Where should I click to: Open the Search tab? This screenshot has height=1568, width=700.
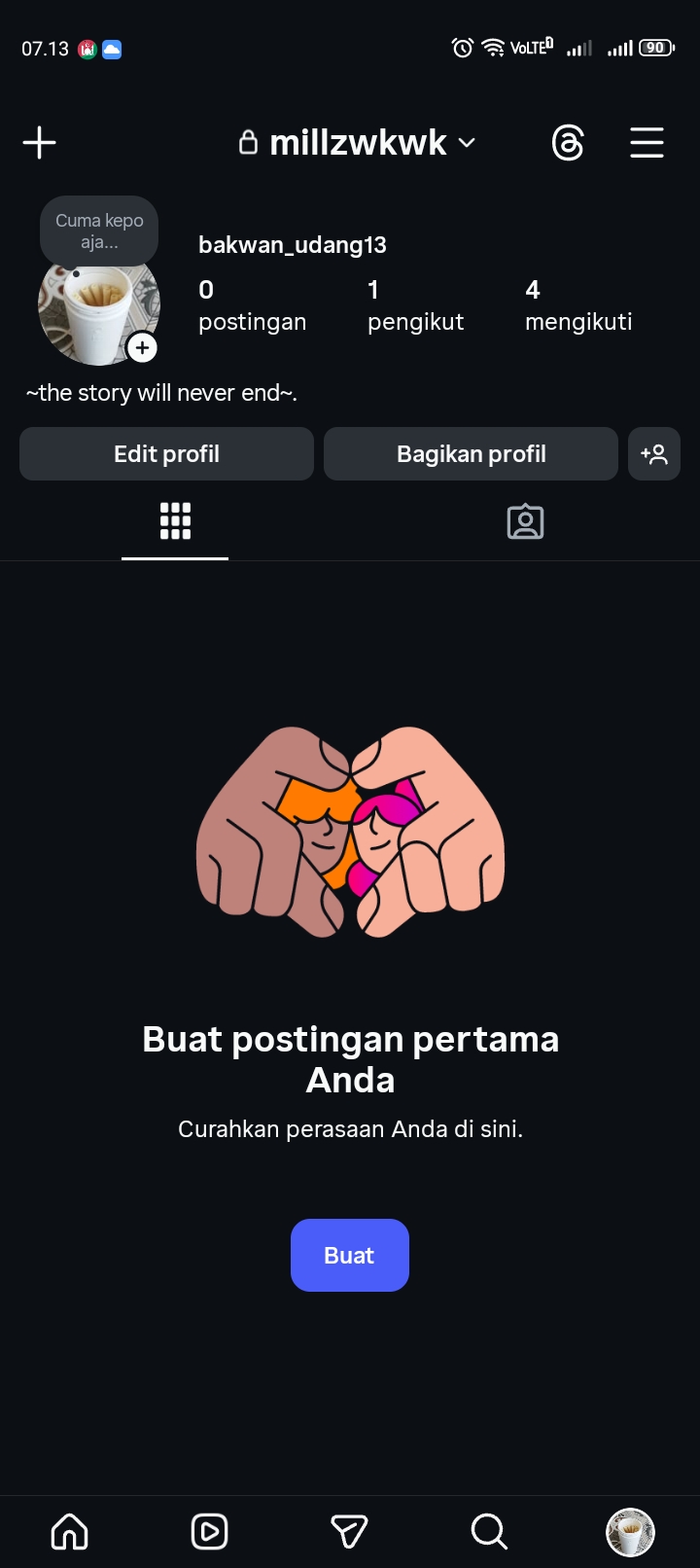[489, 1532]
